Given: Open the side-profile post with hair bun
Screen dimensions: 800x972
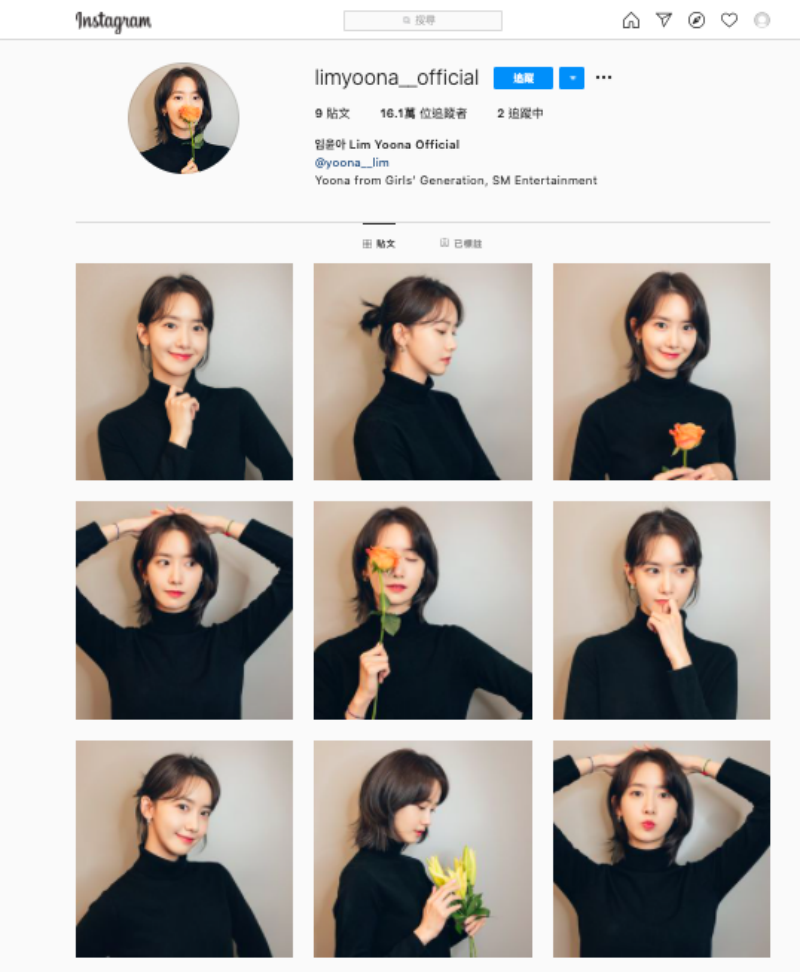Looking at the screenshot, I should click(423, 371).
